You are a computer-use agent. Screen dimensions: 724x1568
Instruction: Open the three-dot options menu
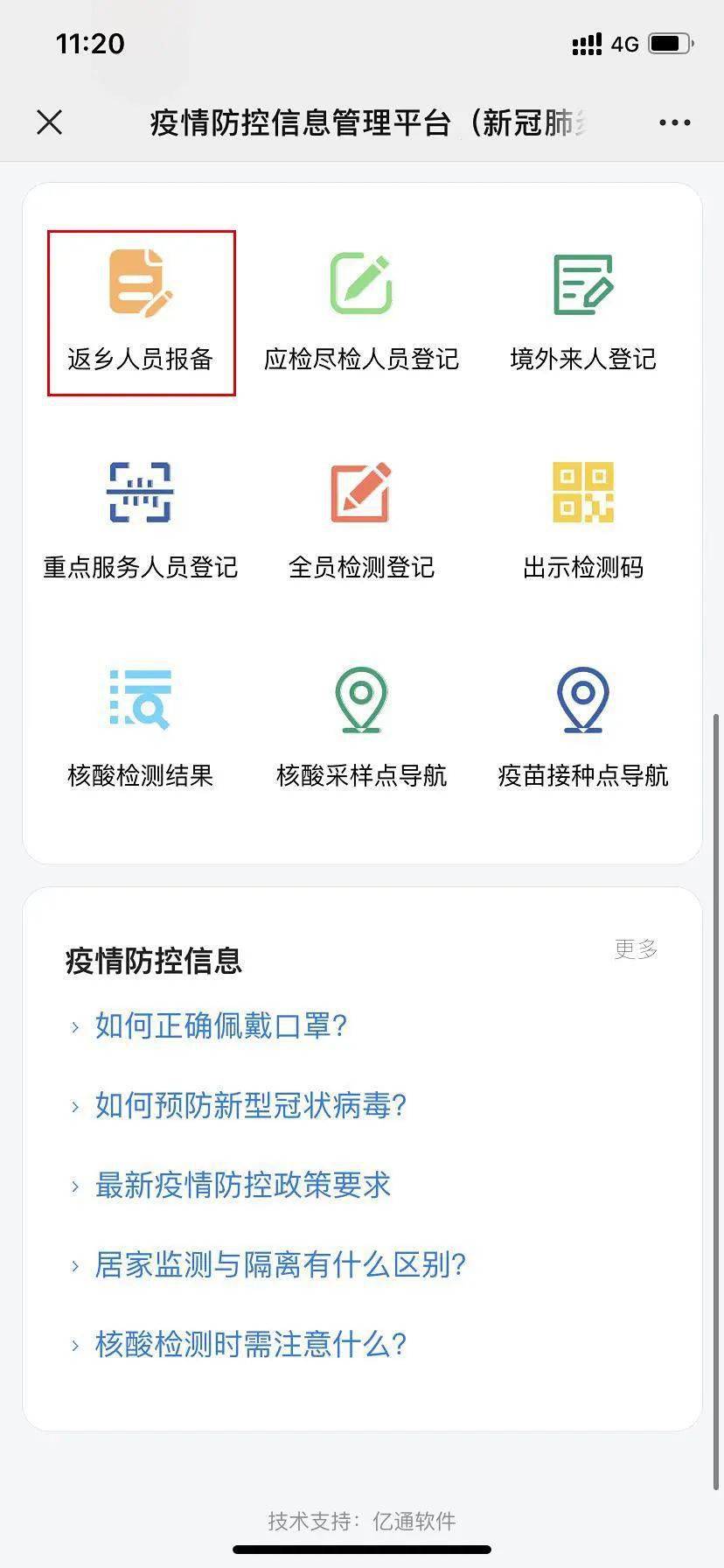click(x=673, y=122)
